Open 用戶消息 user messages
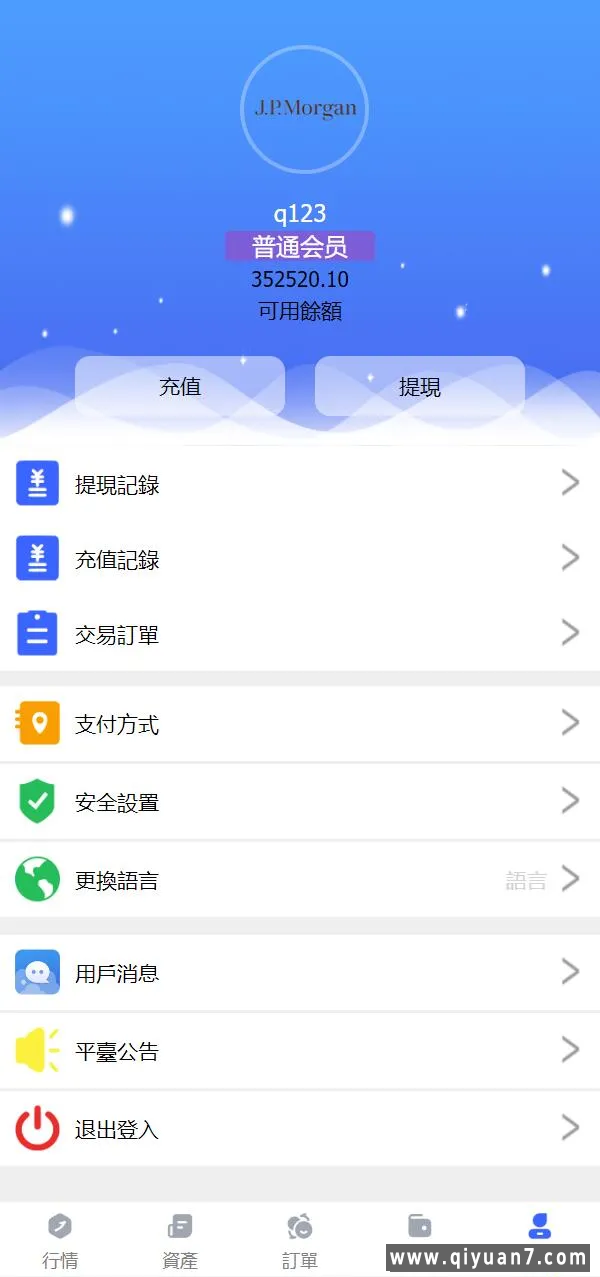The width and height of the screenshot is (600, 1277). (x=300, y=972)
